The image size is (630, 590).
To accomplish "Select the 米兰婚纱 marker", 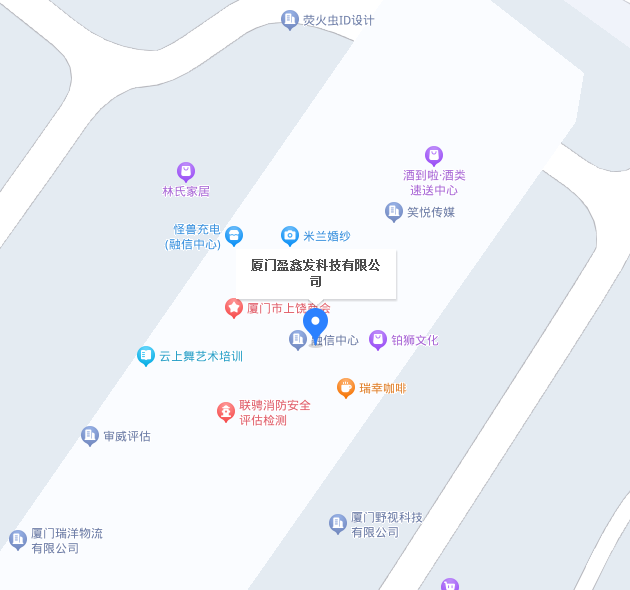I will [x=290, y=236].
